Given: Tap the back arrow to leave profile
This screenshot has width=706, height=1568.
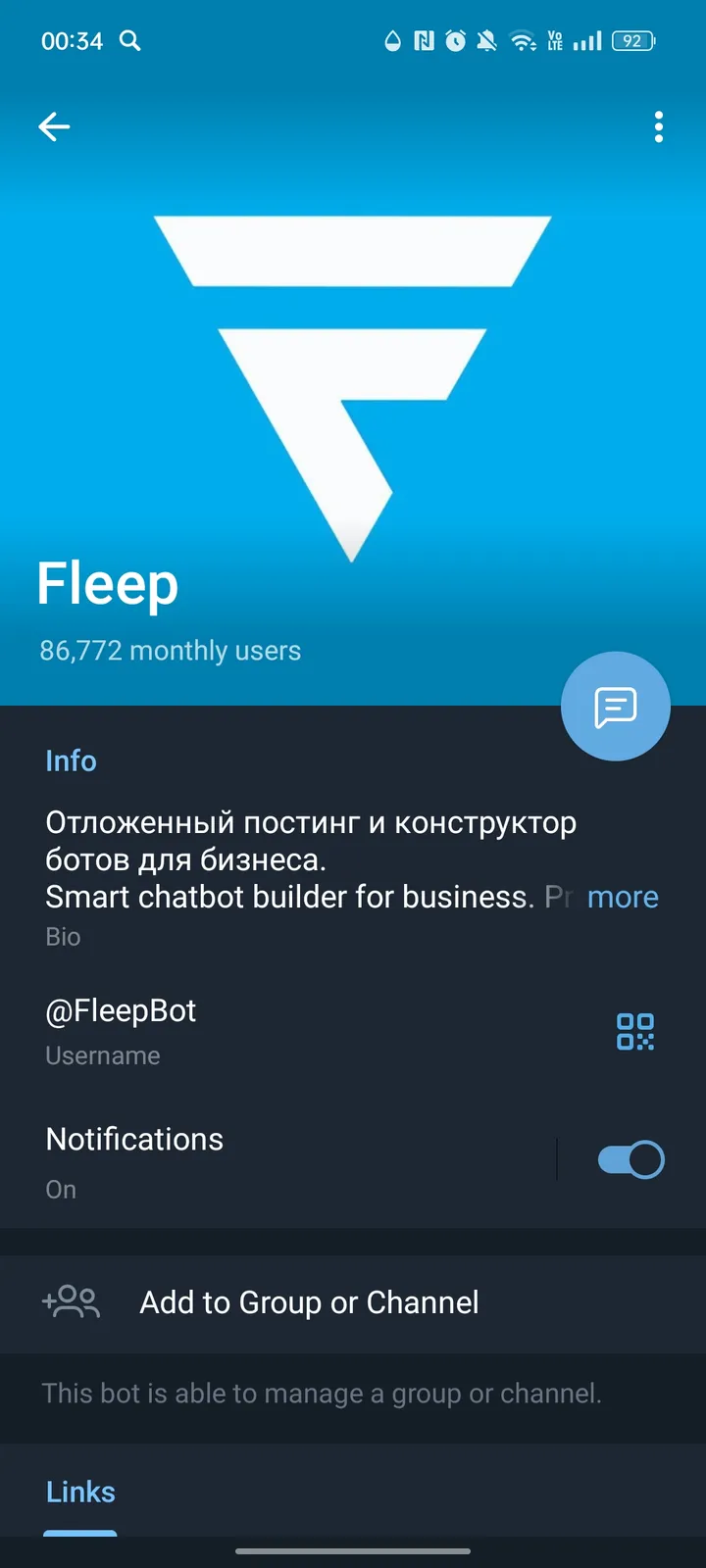Looking at the screenshot, I should 54,126.
